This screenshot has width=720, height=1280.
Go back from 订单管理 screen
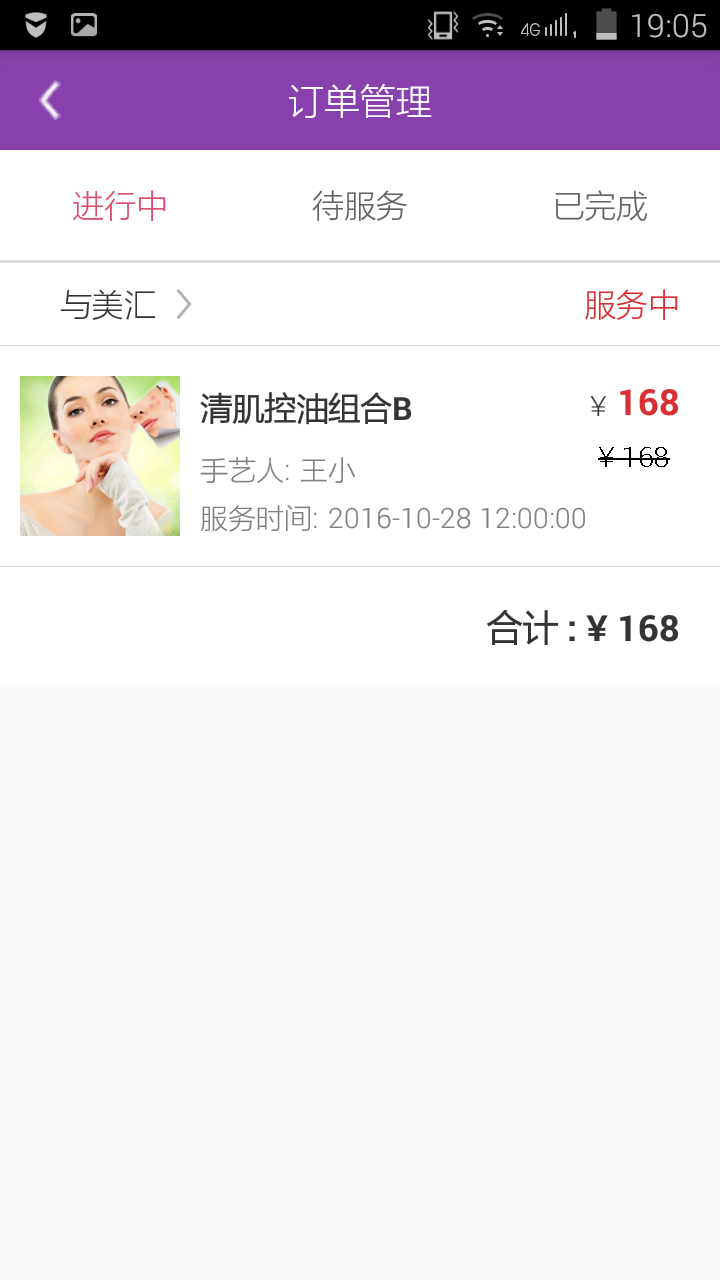[50, 101]
